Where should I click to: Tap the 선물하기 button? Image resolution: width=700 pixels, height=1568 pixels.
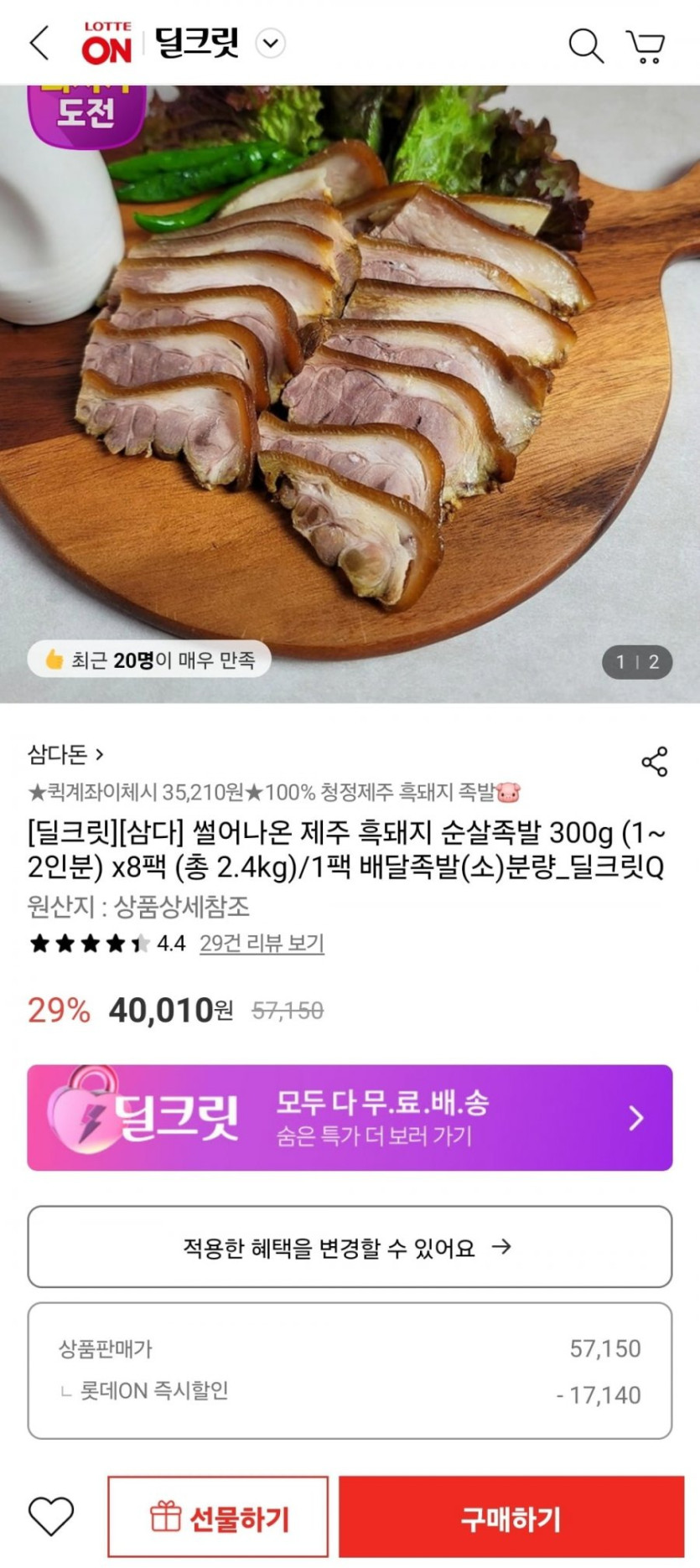(218, 1518)
